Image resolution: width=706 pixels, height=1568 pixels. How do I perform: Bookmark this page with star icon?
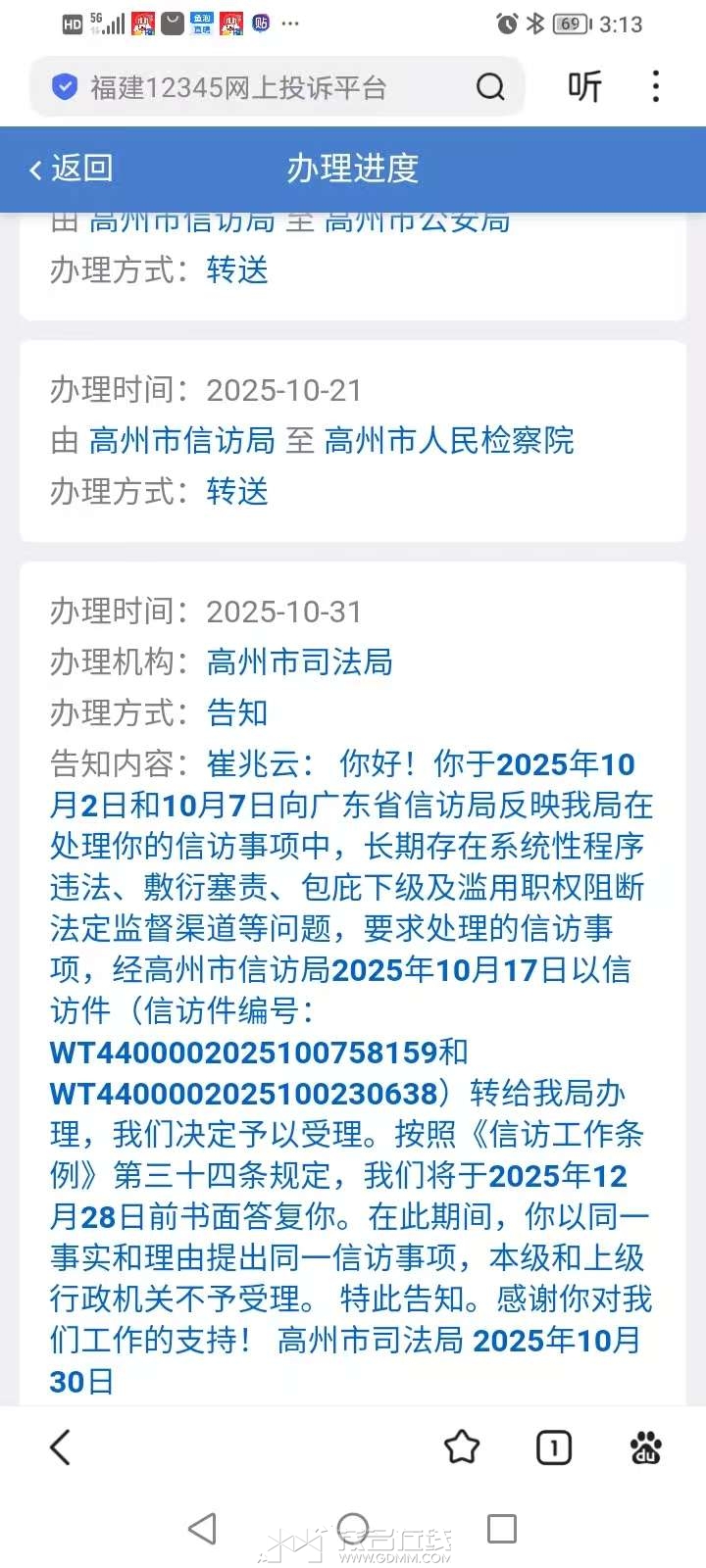[462, 1447]
